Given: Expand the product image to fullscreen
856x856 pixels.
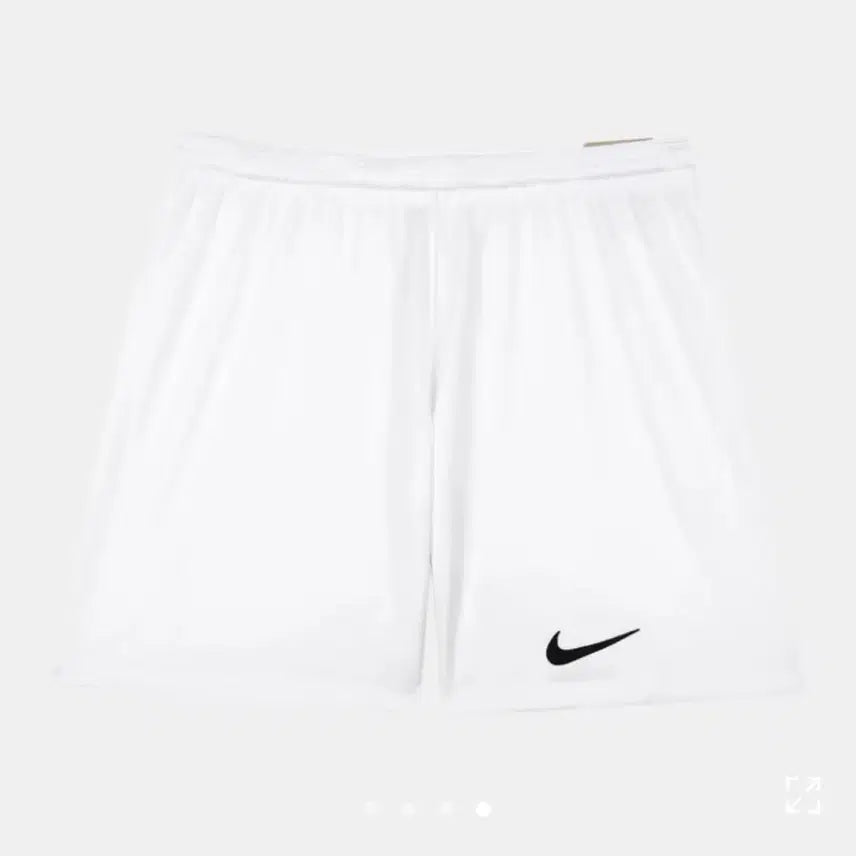Looking at the screenshot, I should pyautogui.click(x=802, y=794).
